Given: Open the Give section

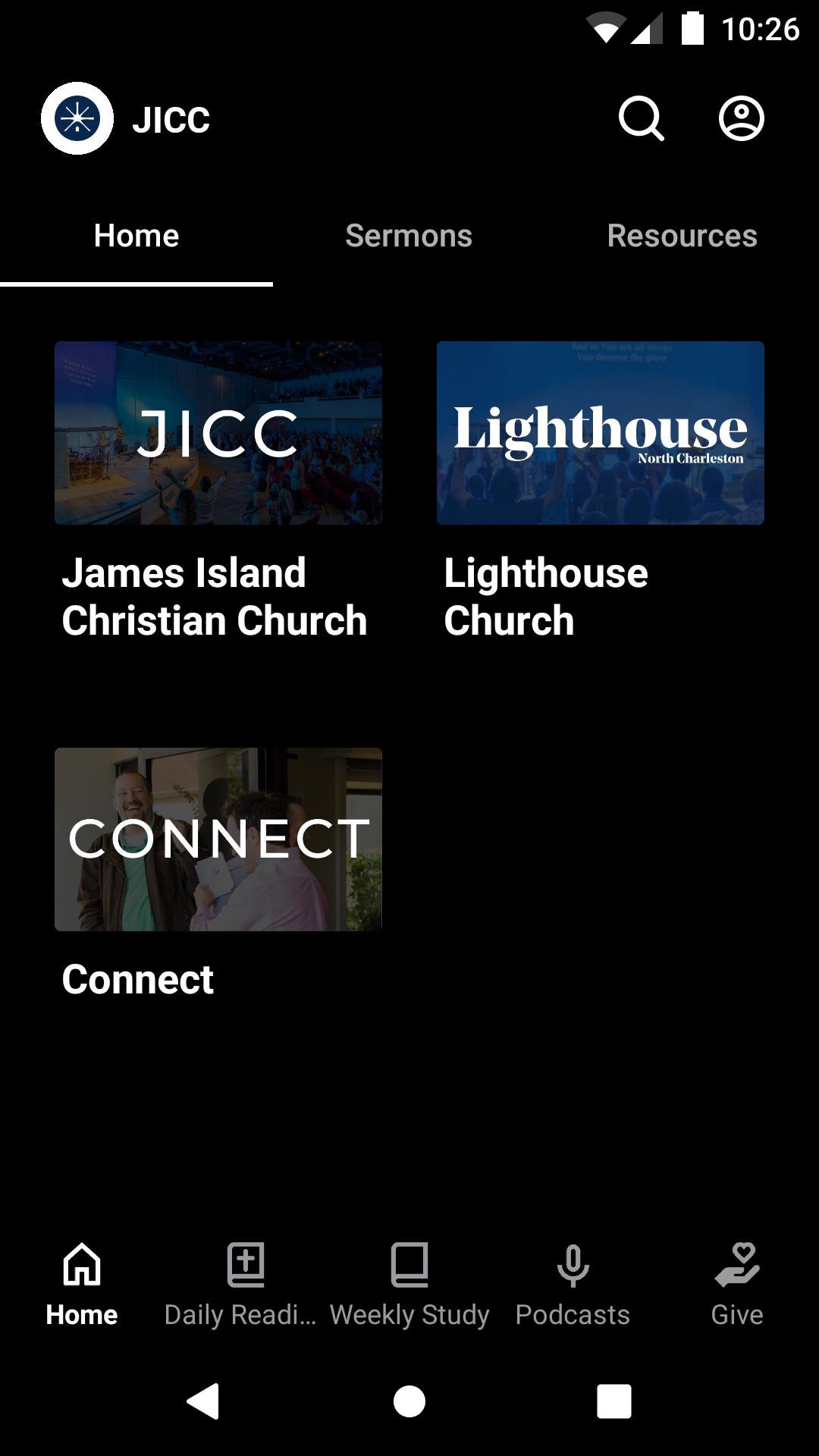Looking at the screenshot, I should 736,1282.
